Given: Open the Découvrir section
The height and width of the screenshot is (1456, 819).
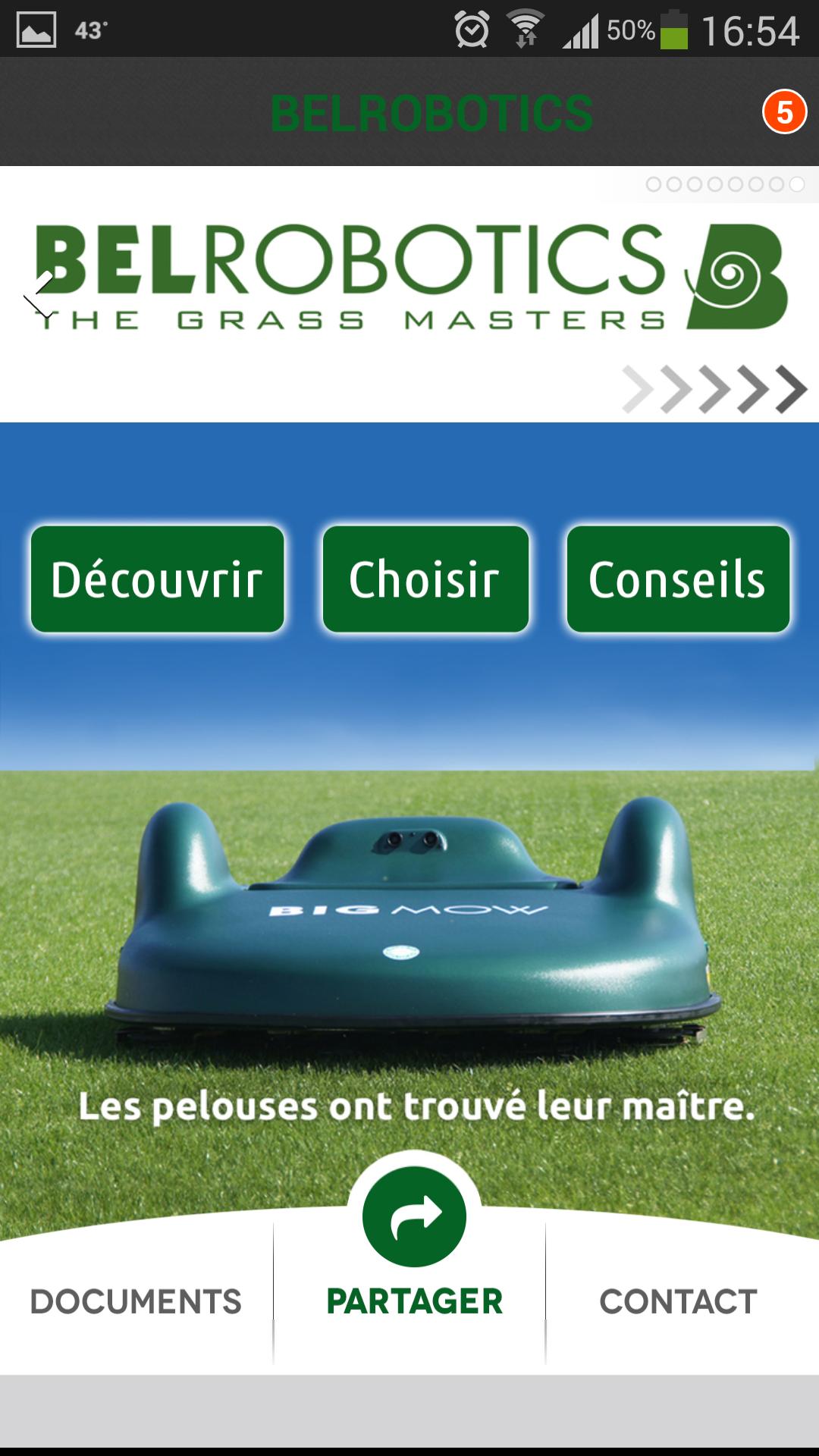Looking at the screenshot, I should pyautogui.click(x=157, y=579).
